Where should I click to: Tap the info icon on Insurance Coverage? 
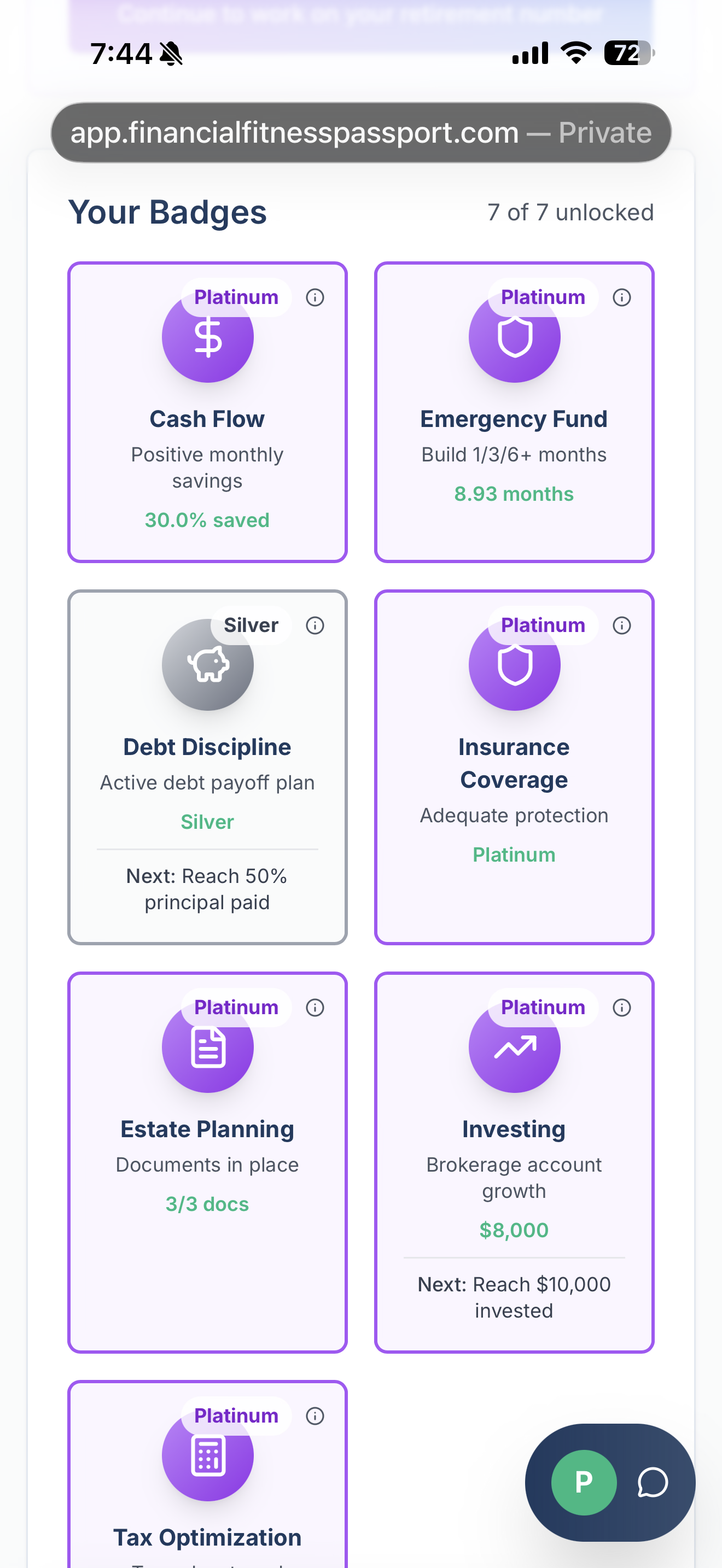pyautogui.click(x=621, y=625)
